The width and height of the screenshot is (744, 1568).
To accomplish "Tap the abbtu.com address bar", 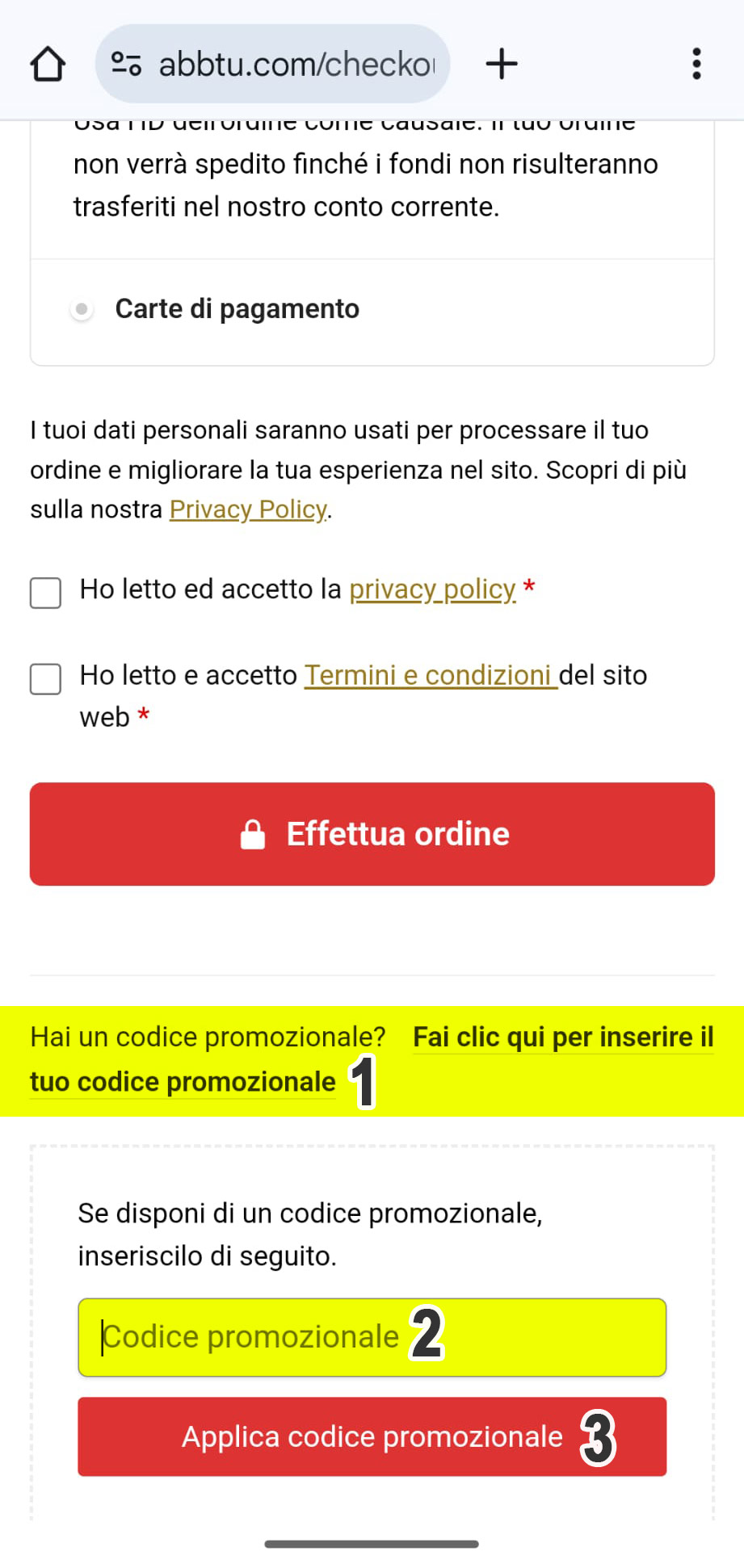I will click(x=272, y=64).
